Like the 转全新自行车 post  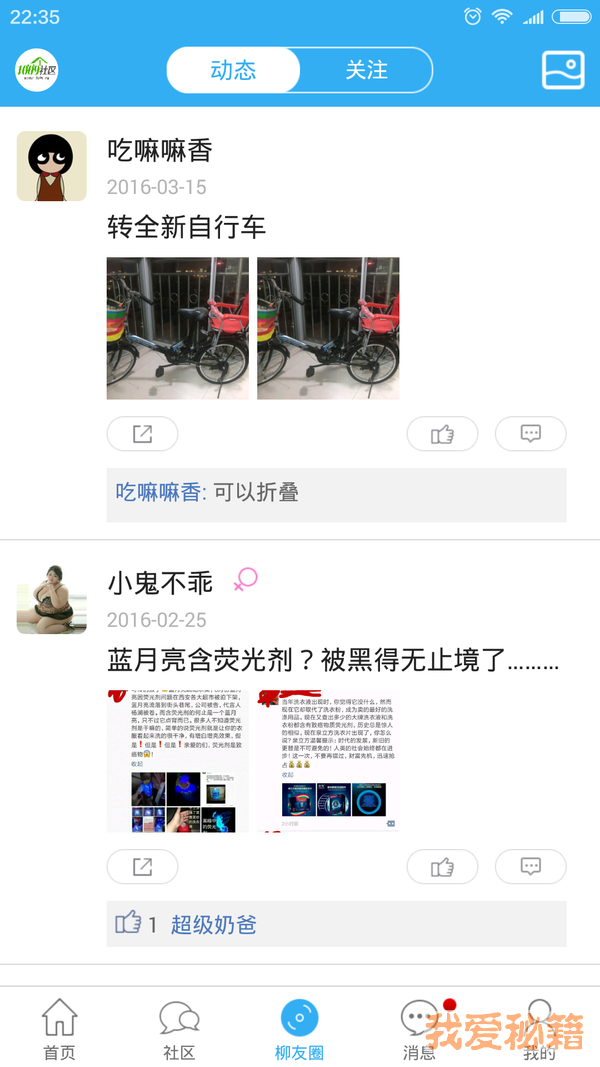(x=442, y=434)
